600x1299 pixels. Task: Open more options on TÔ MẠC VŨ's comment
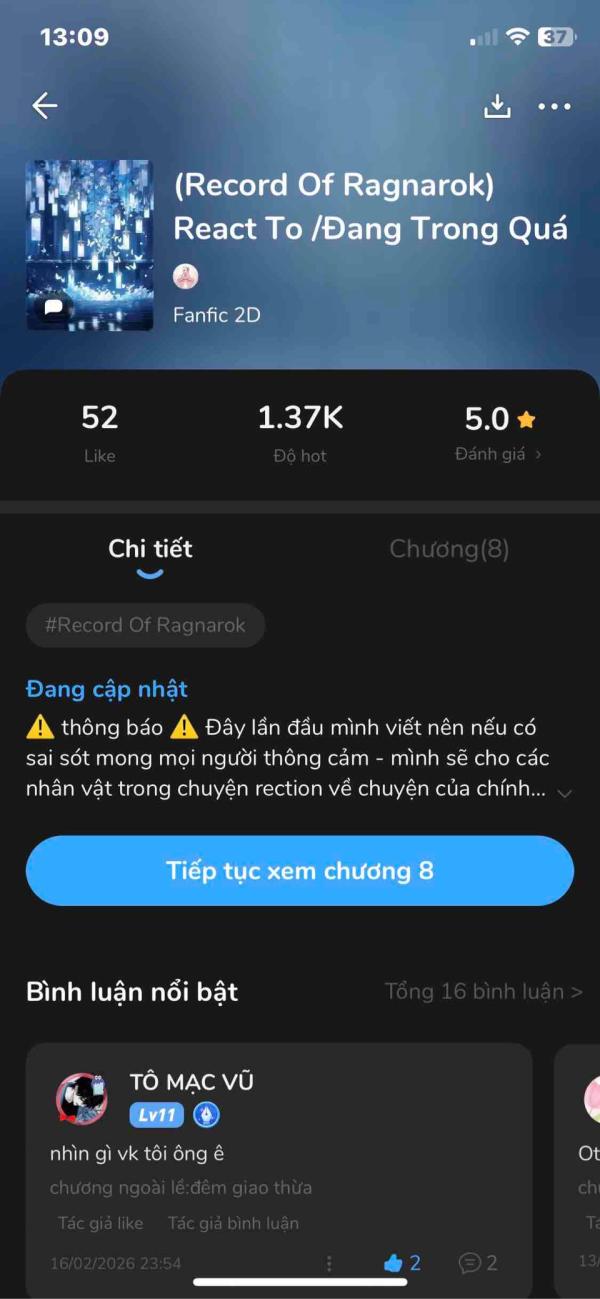tap(329, 1264)
